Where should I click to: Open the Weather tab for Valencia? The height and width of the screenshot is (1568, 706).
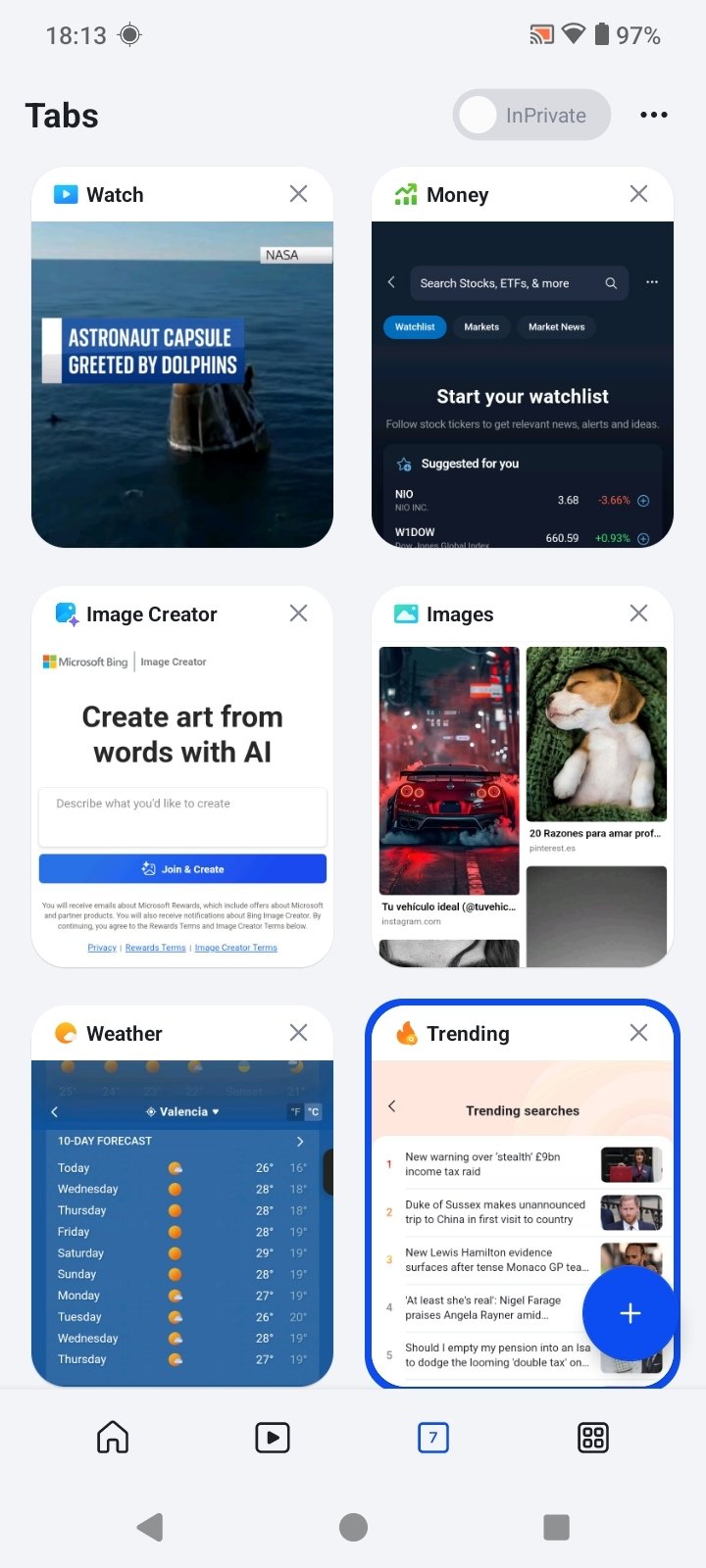[x=182, y=1223]
